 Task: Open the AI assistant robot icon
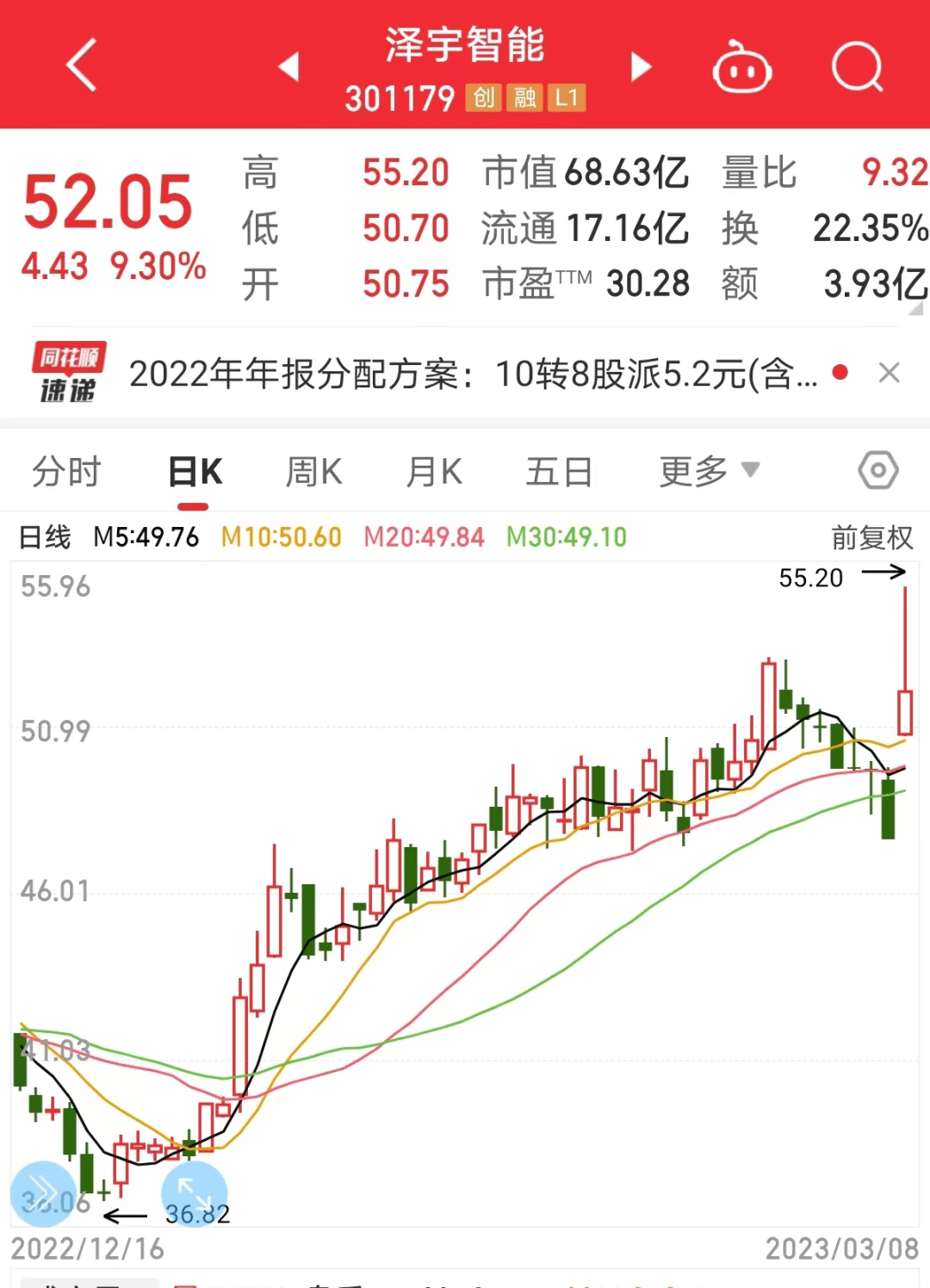click(741, 67)
